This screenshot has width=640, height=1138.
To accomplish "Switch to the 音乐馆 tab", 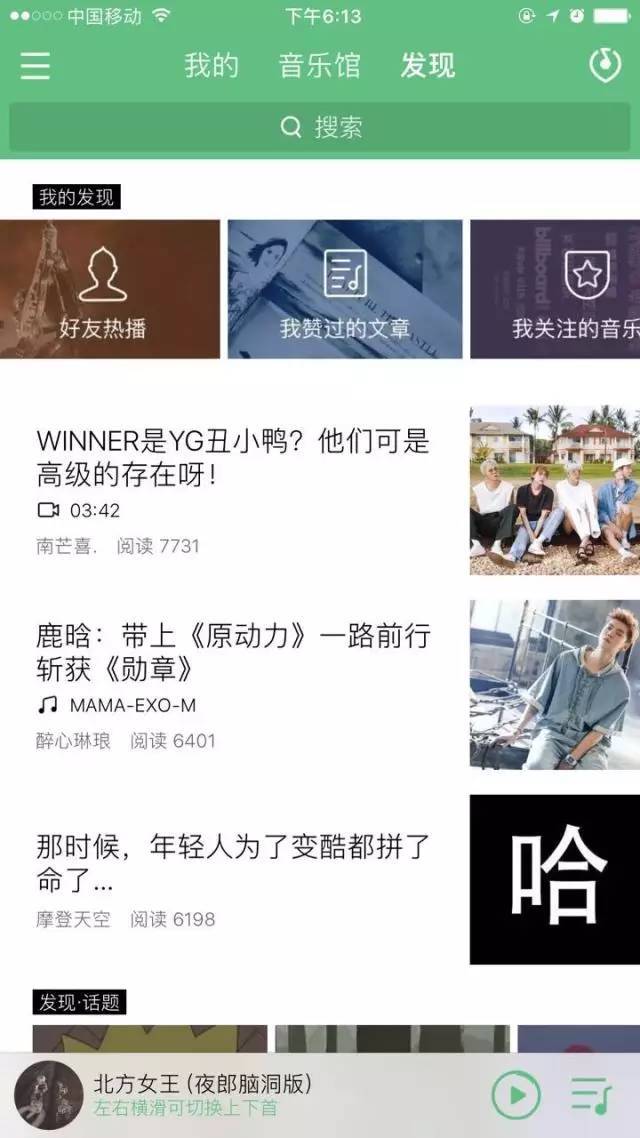I will coord(319,66).
